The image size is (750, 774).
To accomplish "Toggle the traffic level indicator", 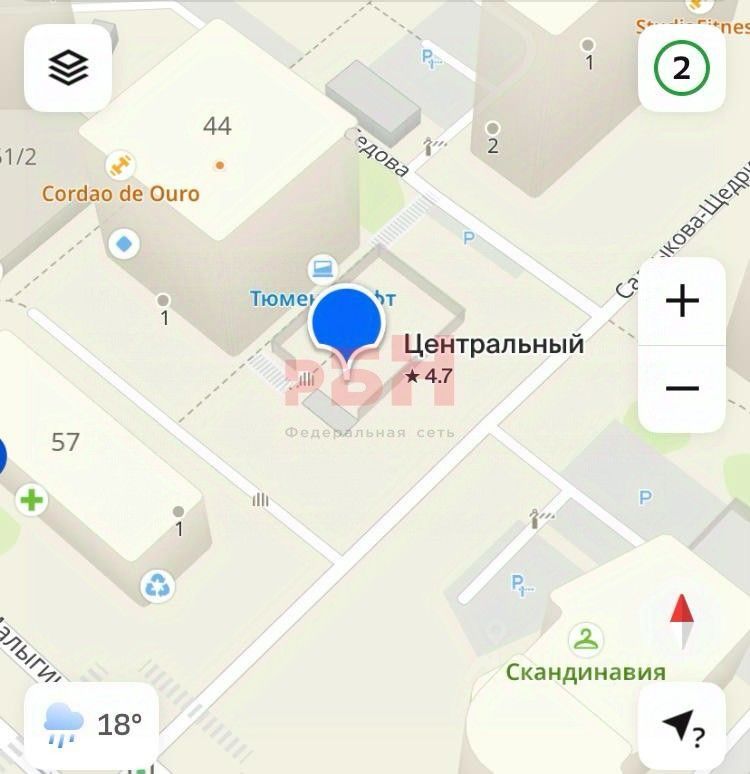I will (681, 68).
